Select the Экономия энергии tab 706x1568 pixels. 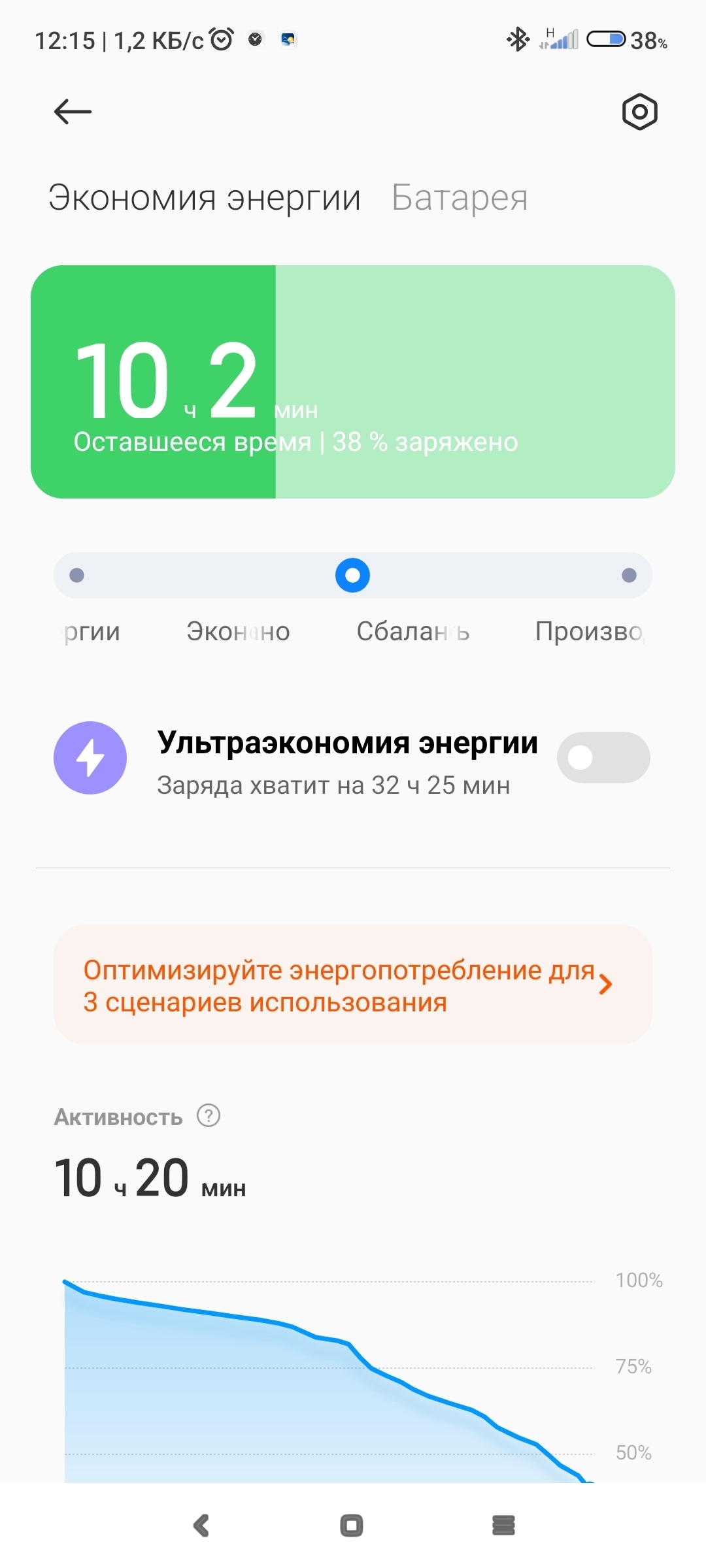pos(205,198)
